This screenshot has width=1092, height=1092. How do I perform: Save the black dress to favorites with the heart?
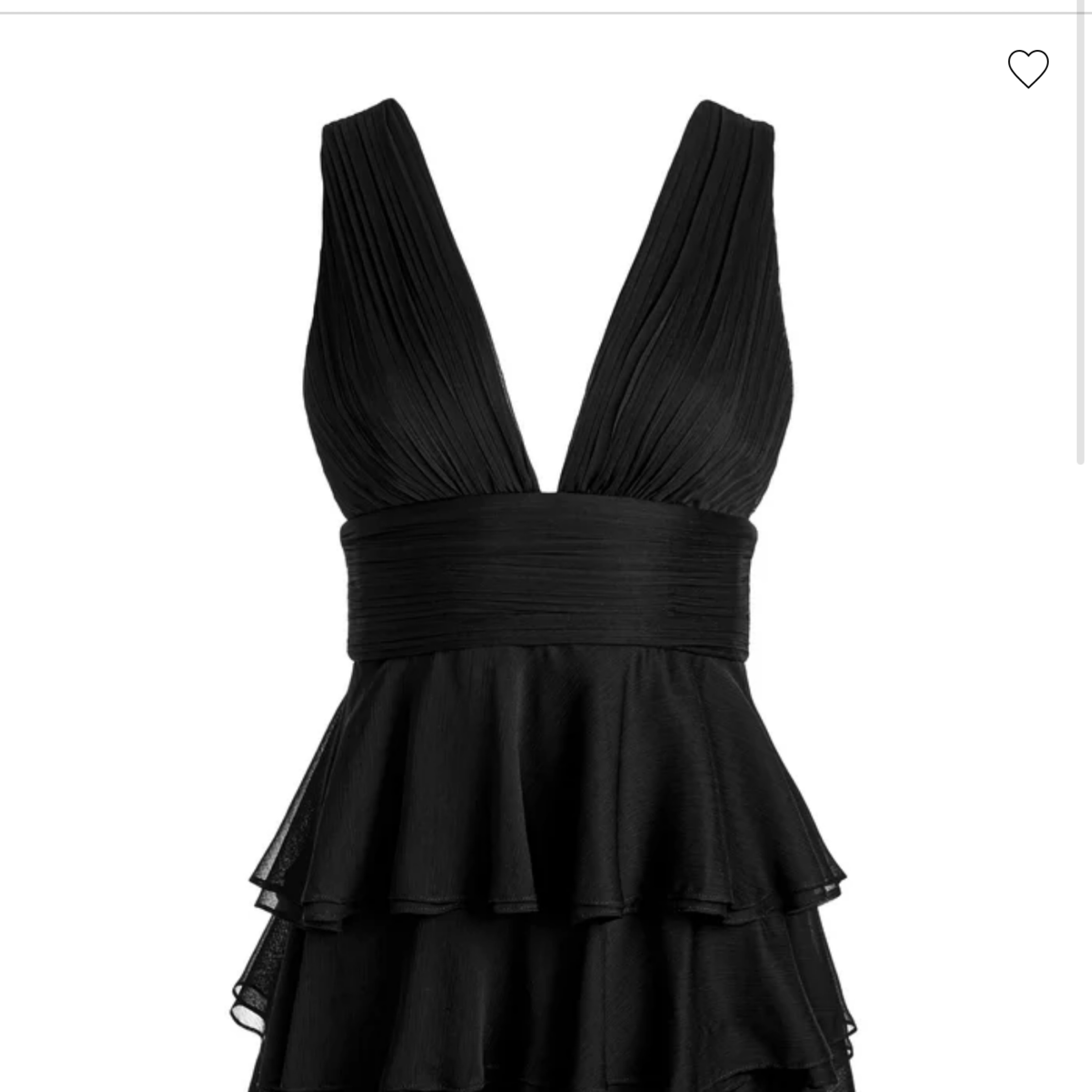[x=1028, y=68]
